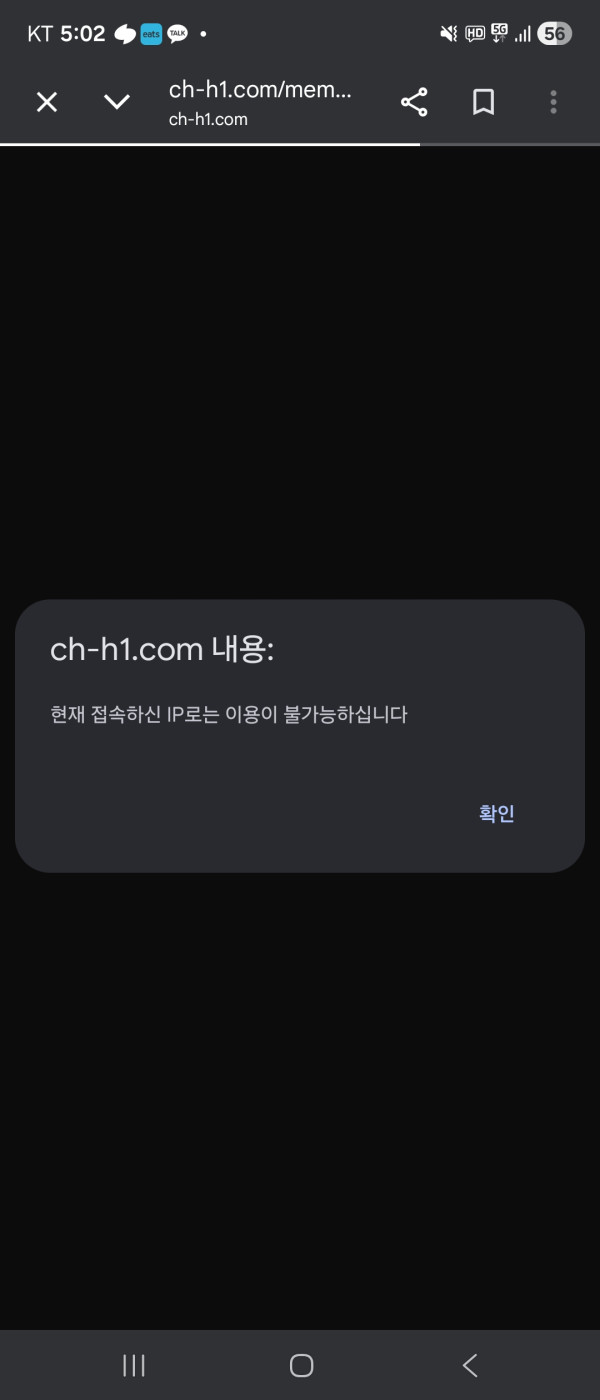Minimize the browser with the down chevron
Screen dimensions: 600x1400
tap(117, 102)
